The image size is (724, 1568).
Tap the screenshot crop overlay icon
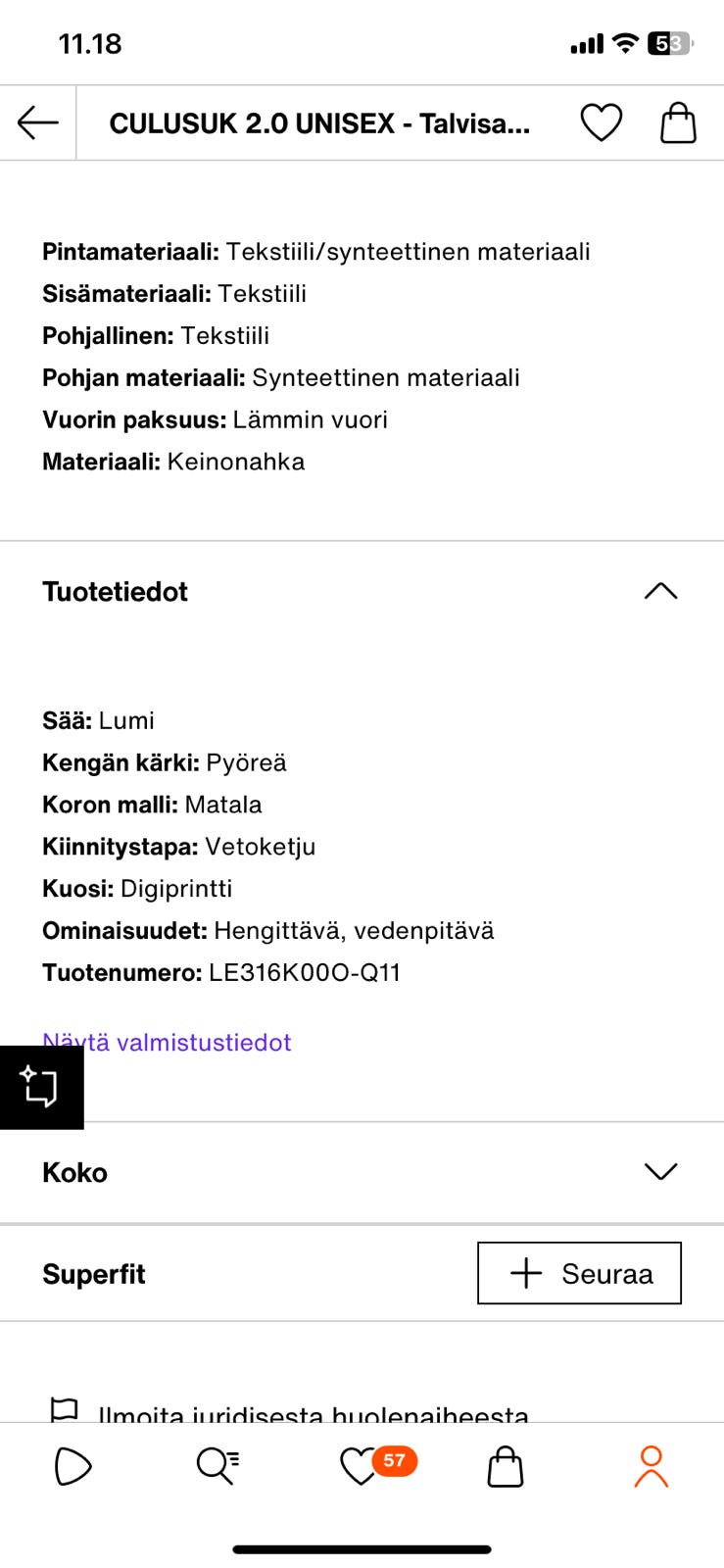(x=41, y=1086)
